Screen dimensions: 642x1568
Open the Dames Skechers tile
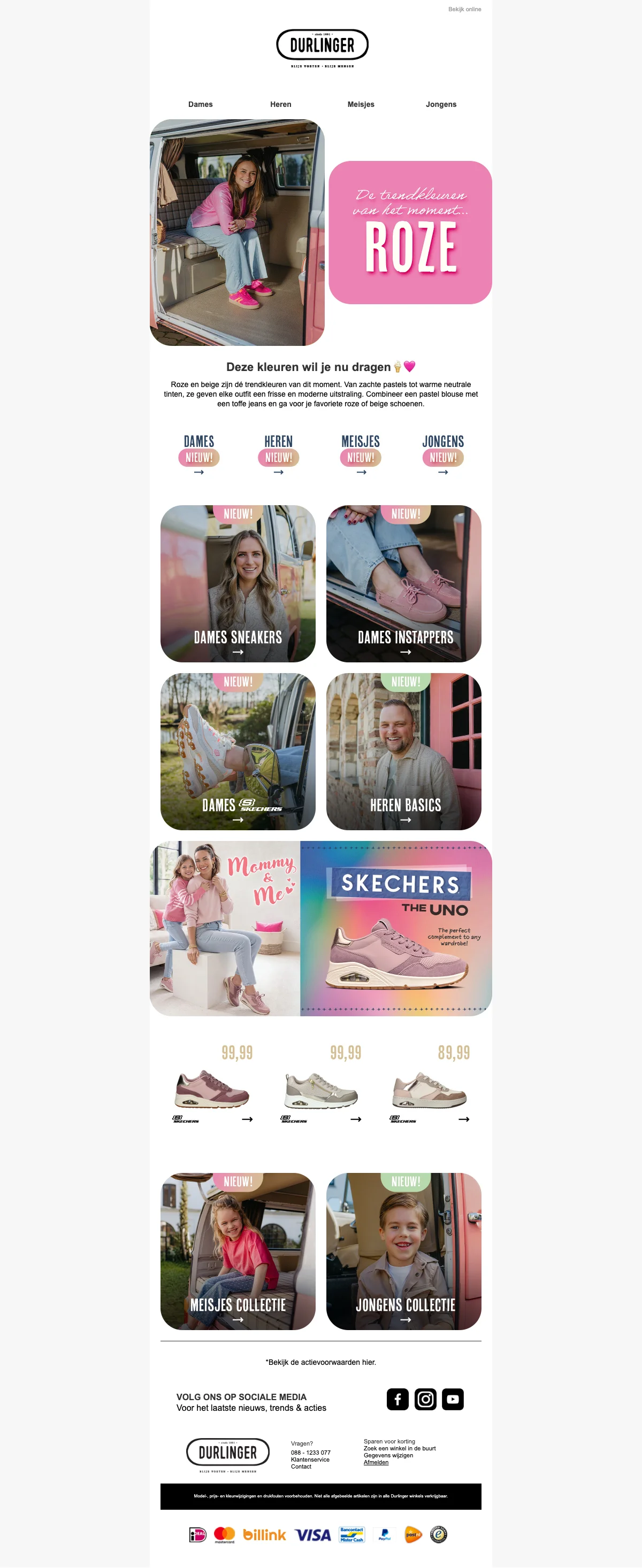coord(238,751)
